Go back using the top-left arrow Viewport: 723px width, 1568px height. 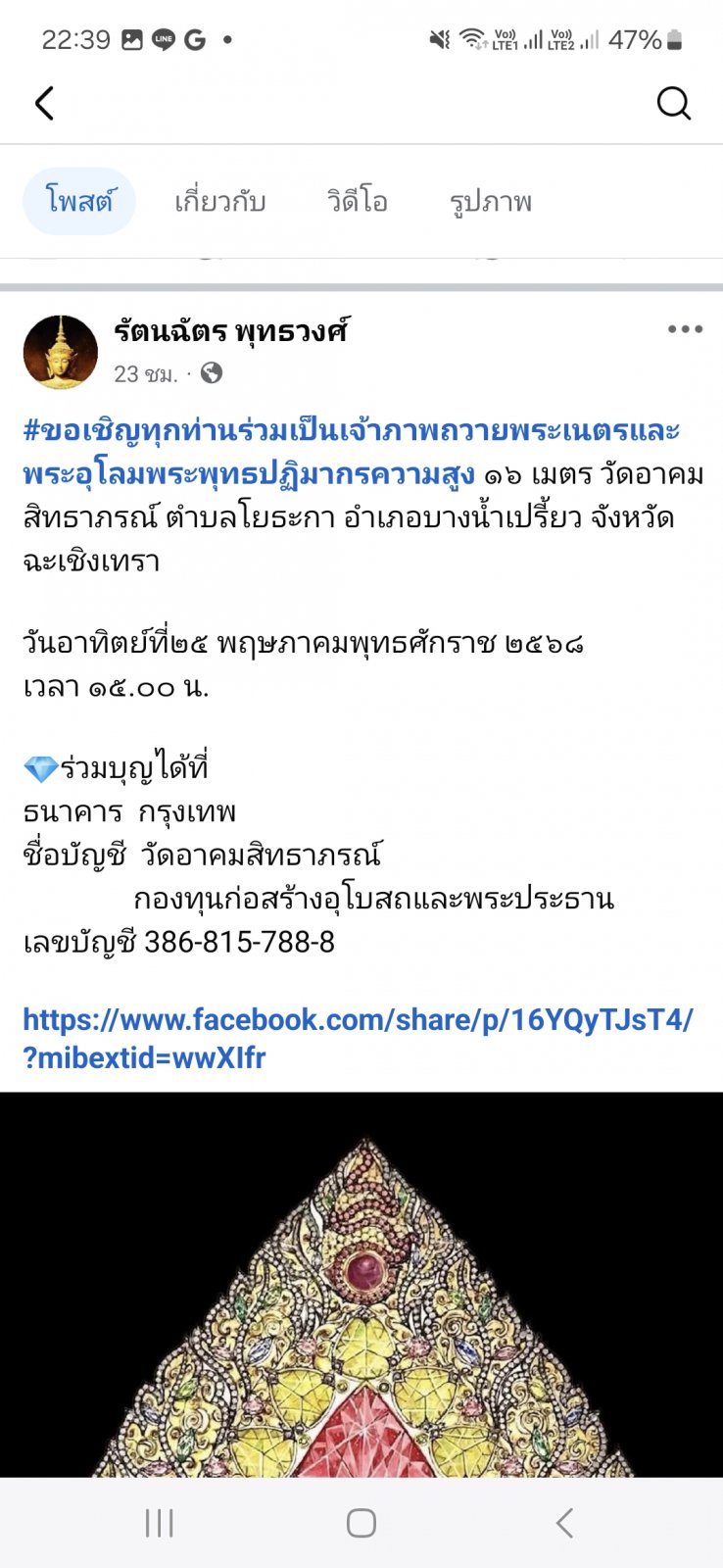click(x=44, y=103)
